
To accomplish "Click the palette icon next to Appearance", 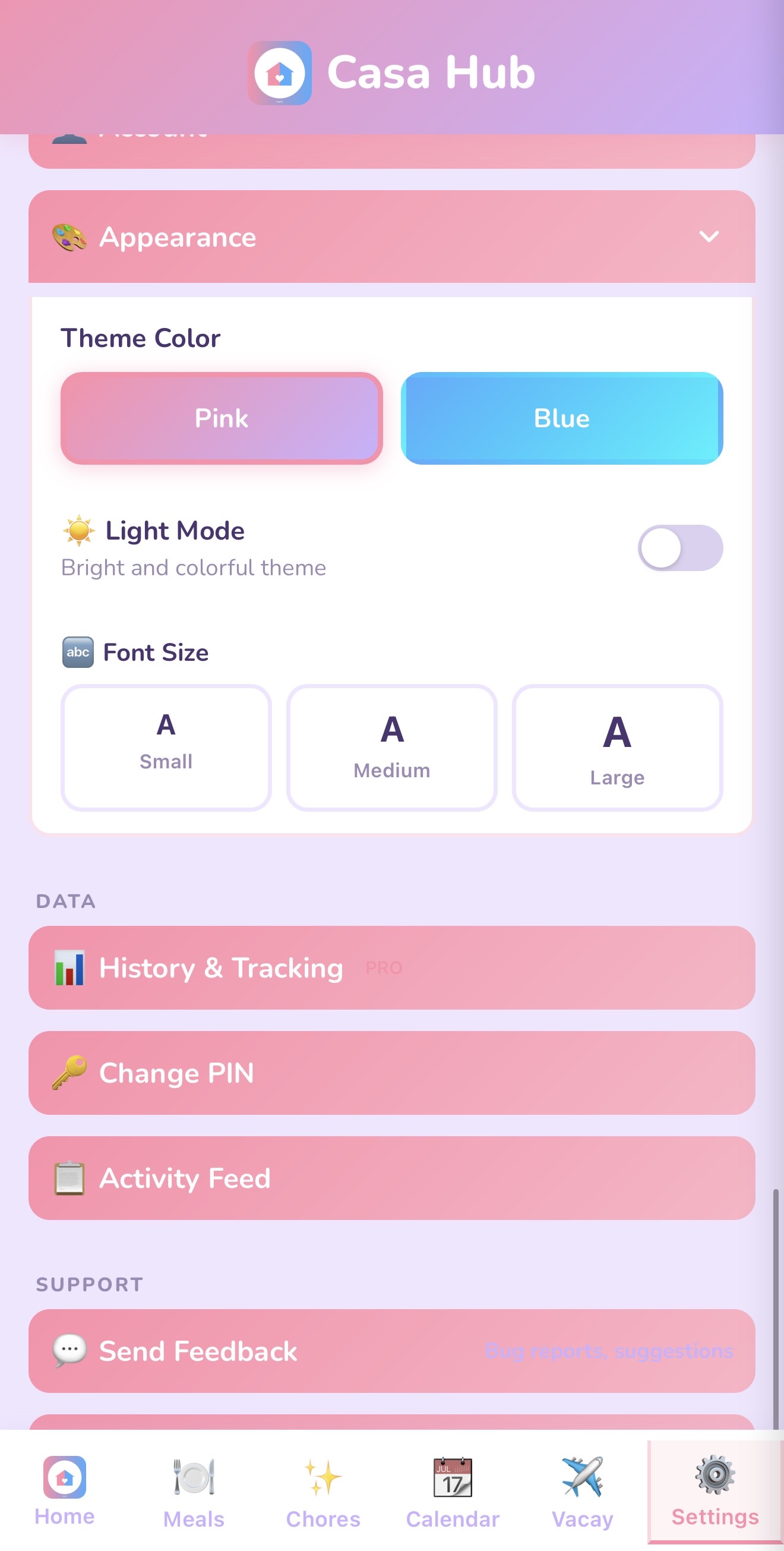I will point(68,237).
